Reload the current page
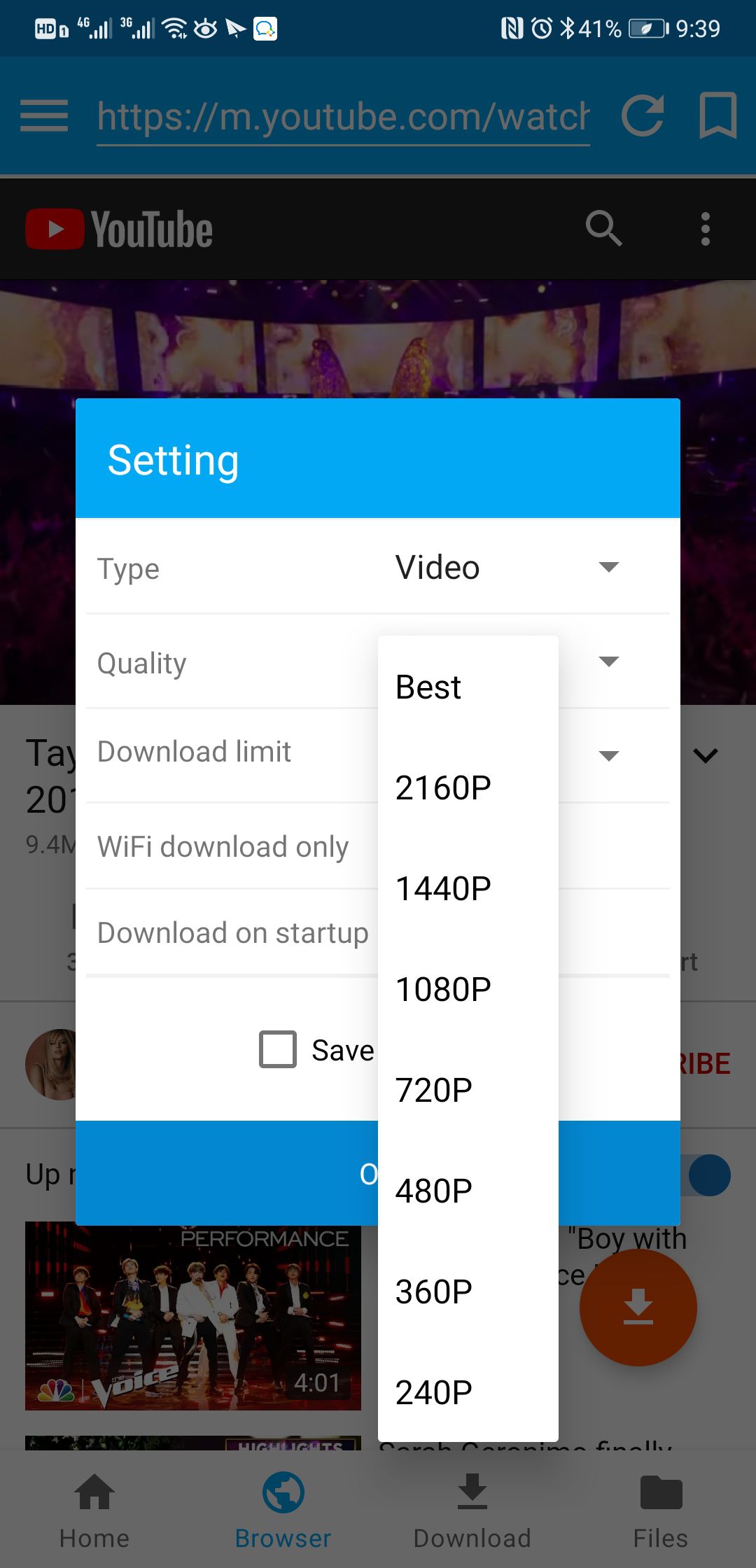Viewport: 756px width, 1568px height. pyautogui.click(x=643, y=115)
